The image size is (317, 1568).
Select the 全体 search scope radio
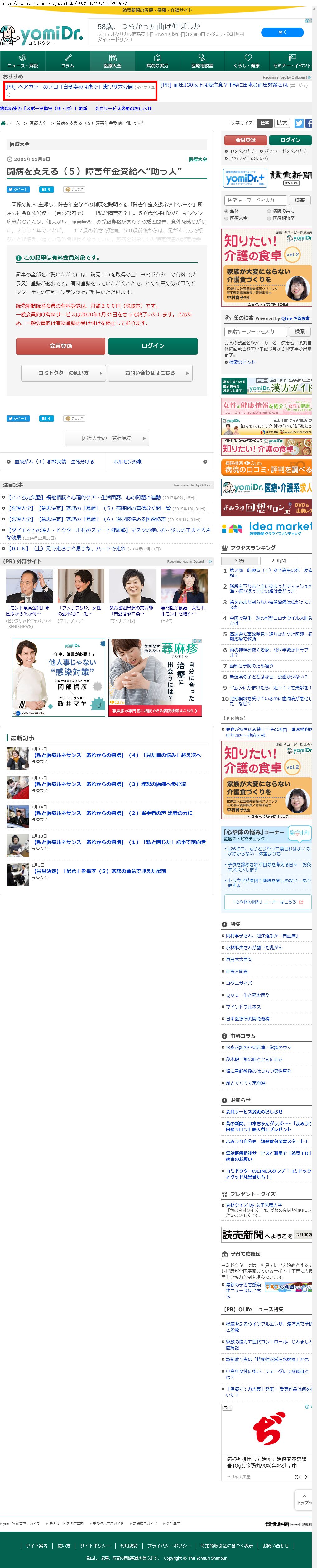[232, 211]
